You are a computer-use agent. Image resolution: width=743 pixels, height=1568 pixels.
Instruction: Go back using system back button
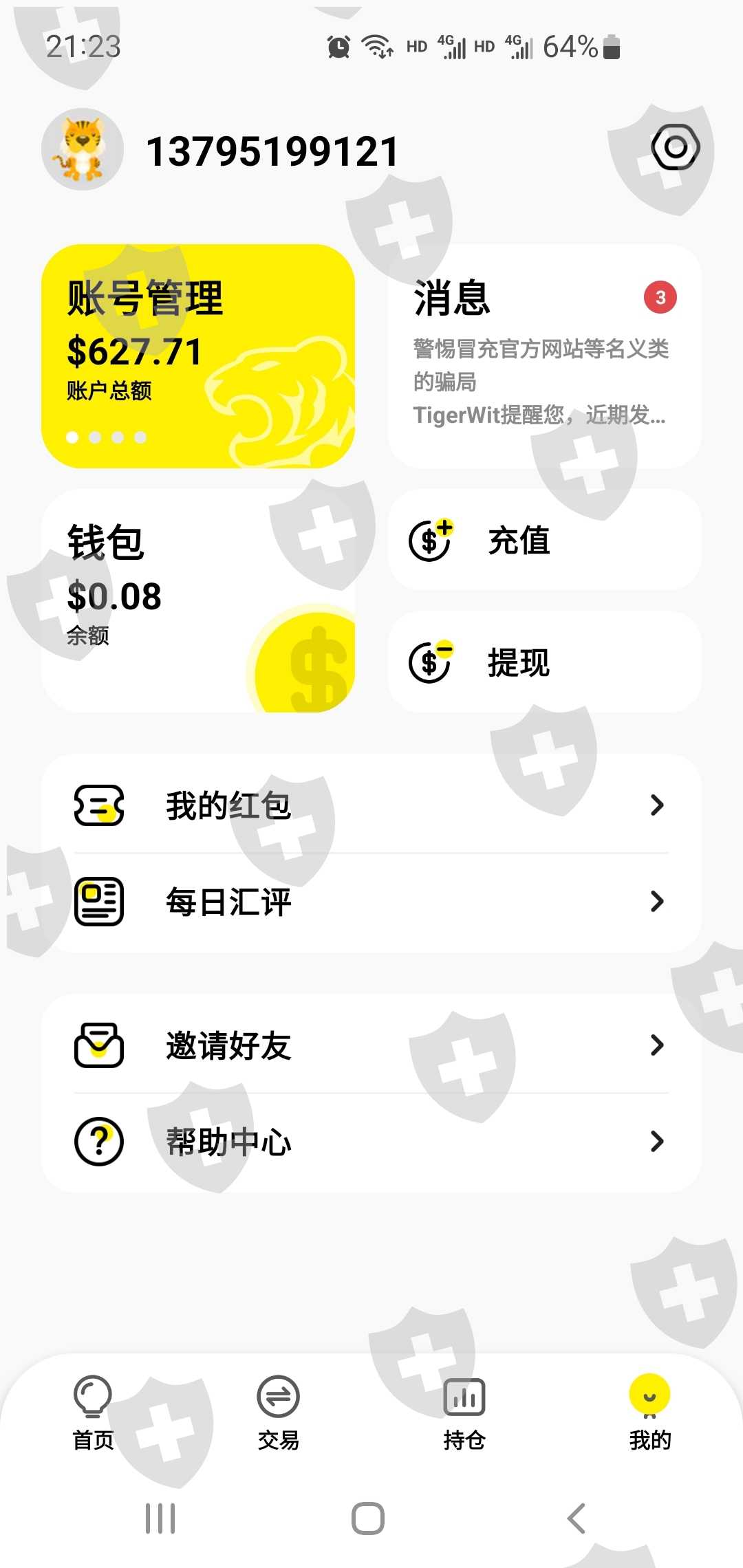[x=577, y=1518]
